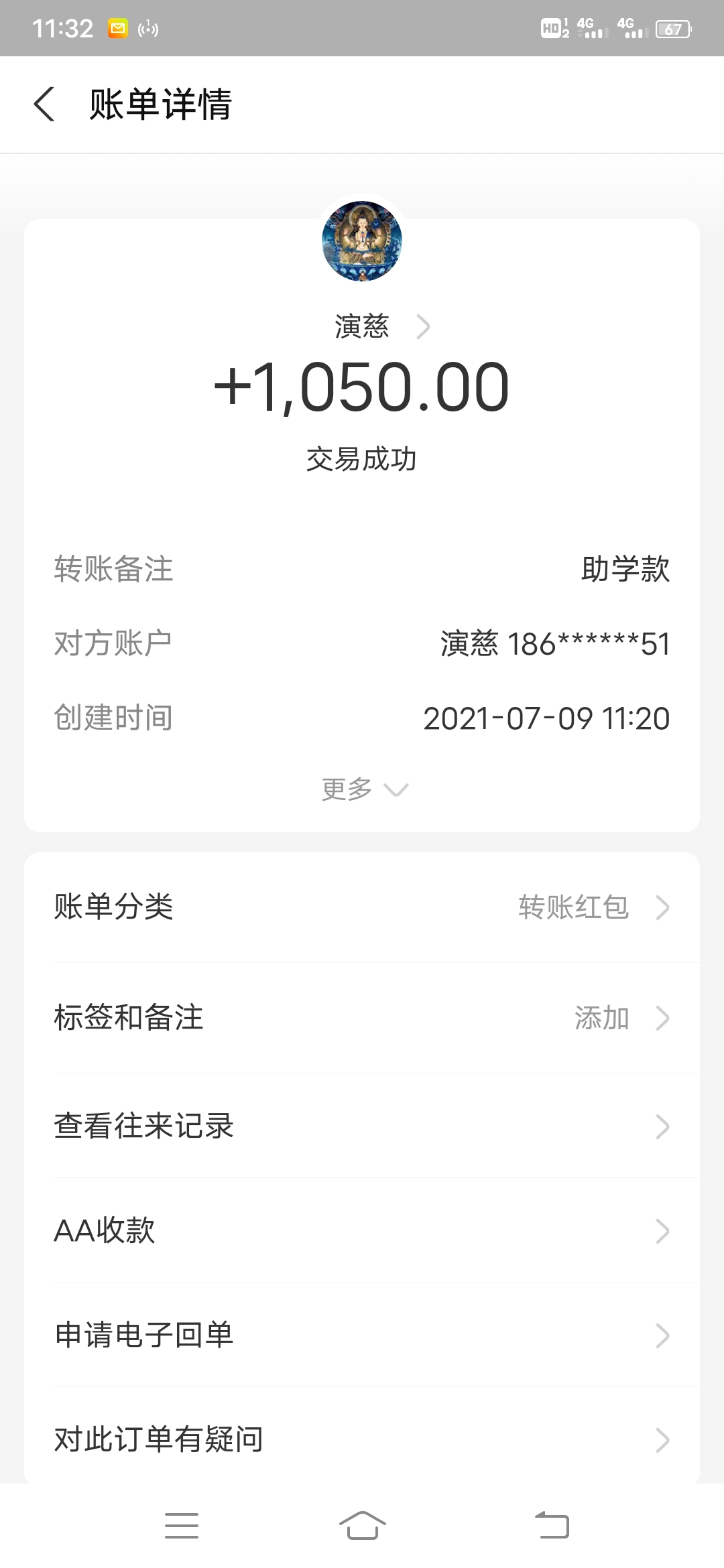Open 申请电子回单 to request receipt
This screenshot has width=724, height=1568.
[x=362, y=1335]
